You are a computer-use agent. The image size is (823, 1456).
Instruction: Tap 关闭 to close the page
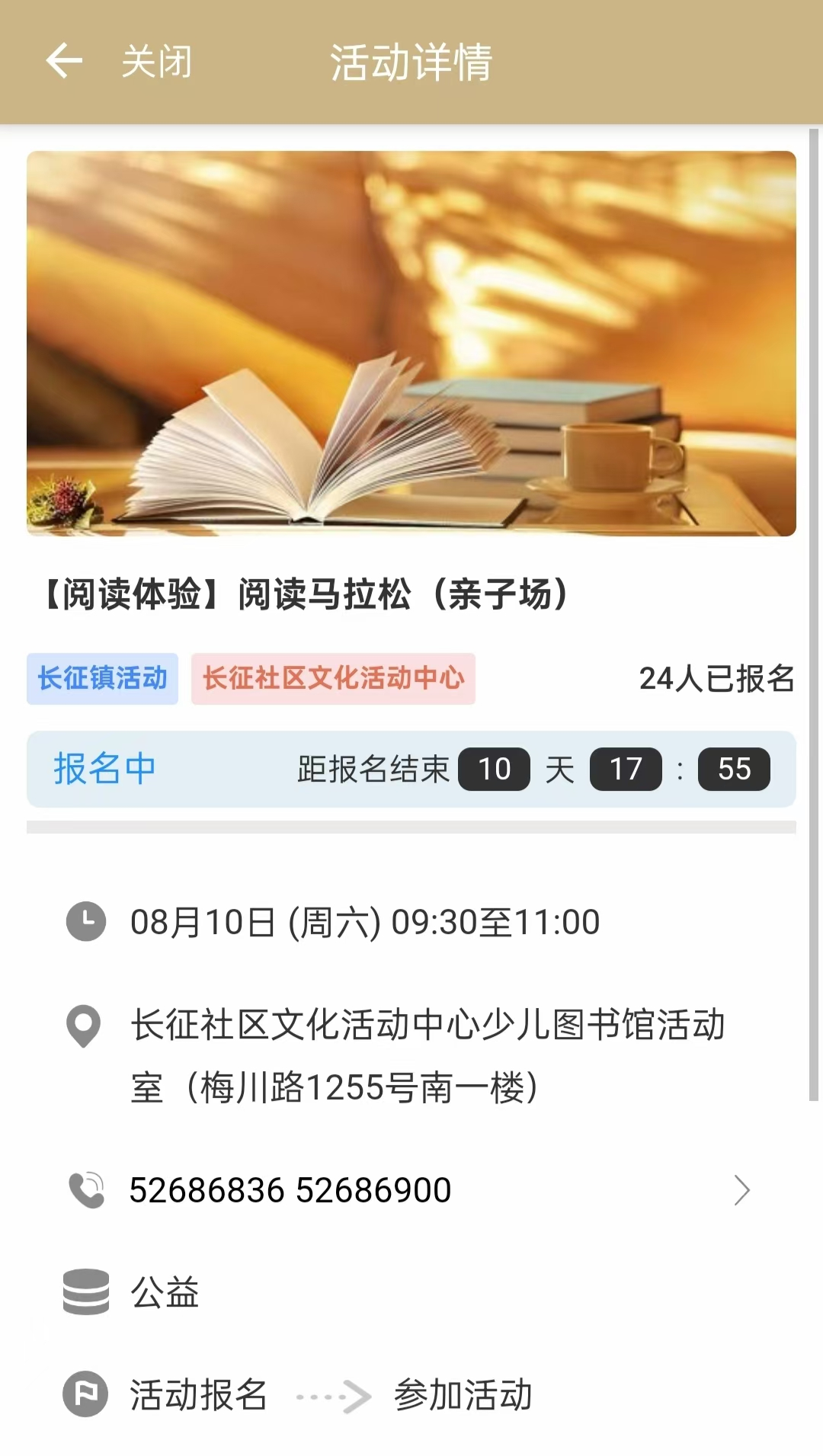click(157, 62)
